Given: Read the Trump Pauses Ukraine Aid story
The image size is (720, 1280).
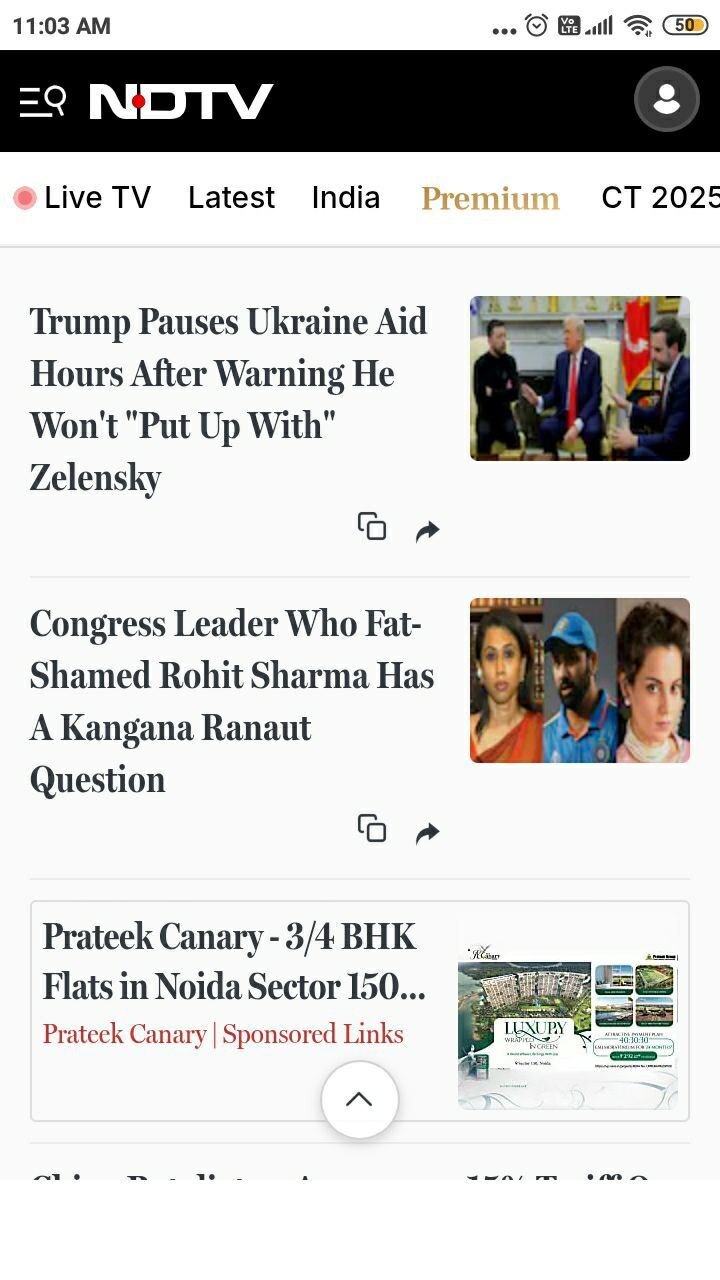Looking at the screenshot, I should click(229, 399).
